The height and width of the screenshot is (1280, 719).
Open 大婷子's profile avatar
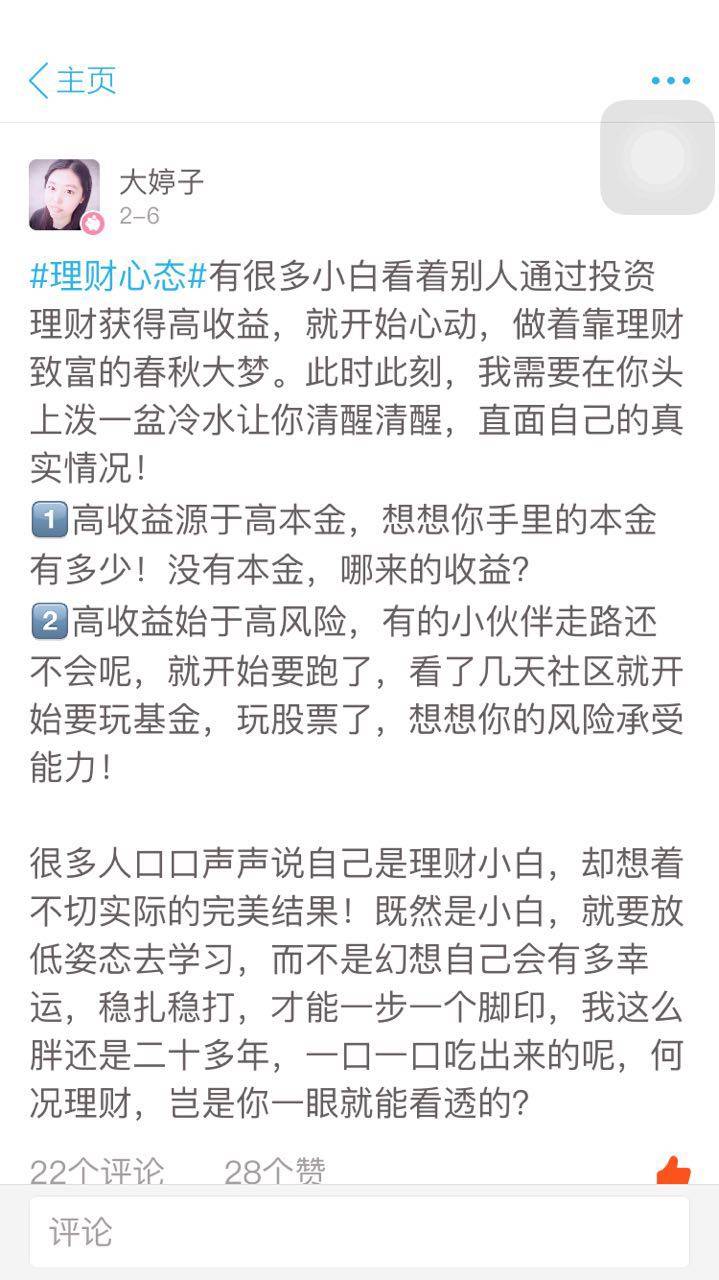(x=64, y=194)
